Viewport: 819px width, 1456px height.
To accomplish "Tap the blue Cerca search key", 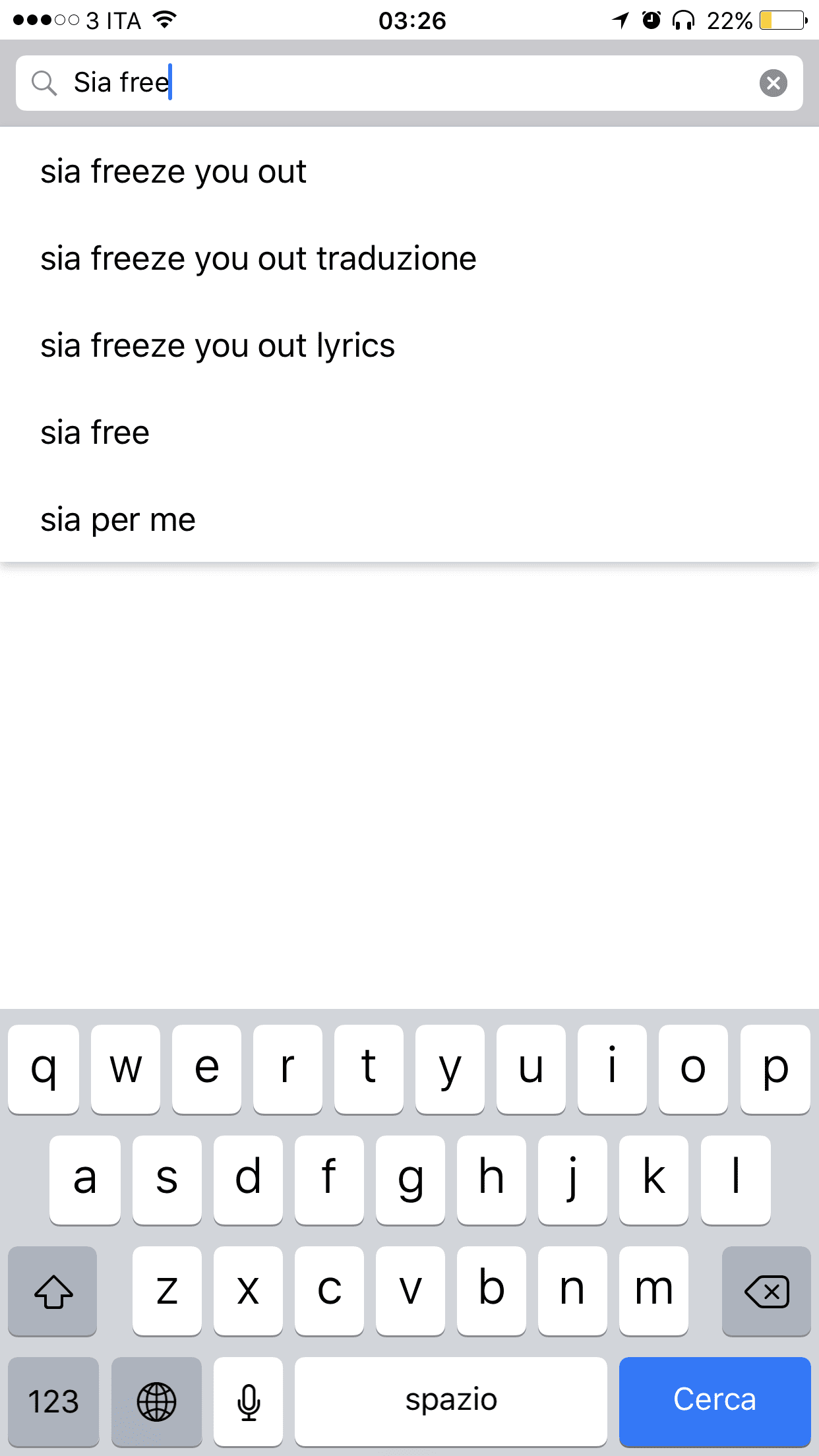I will 714,1400.
